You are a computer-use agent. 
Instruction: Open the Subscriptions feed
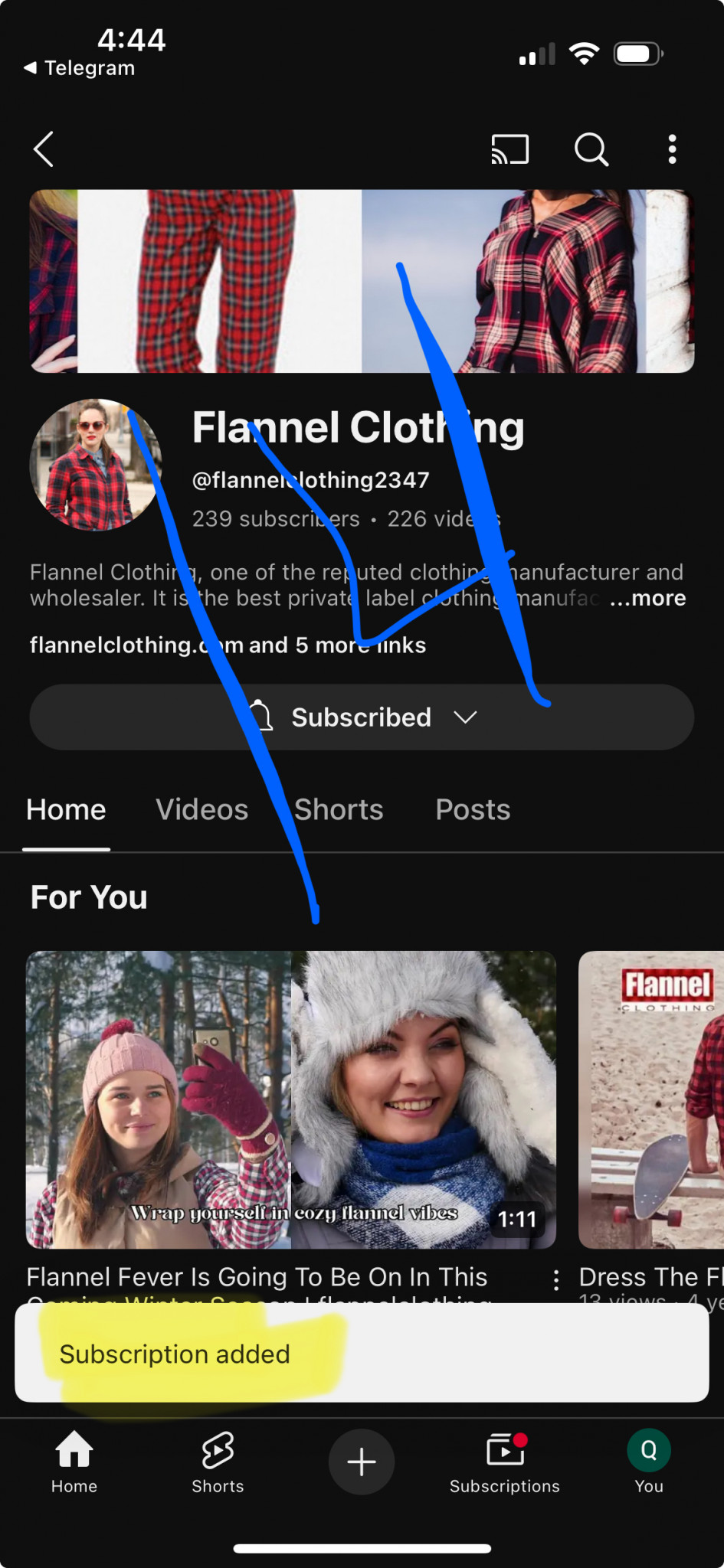505,1462
